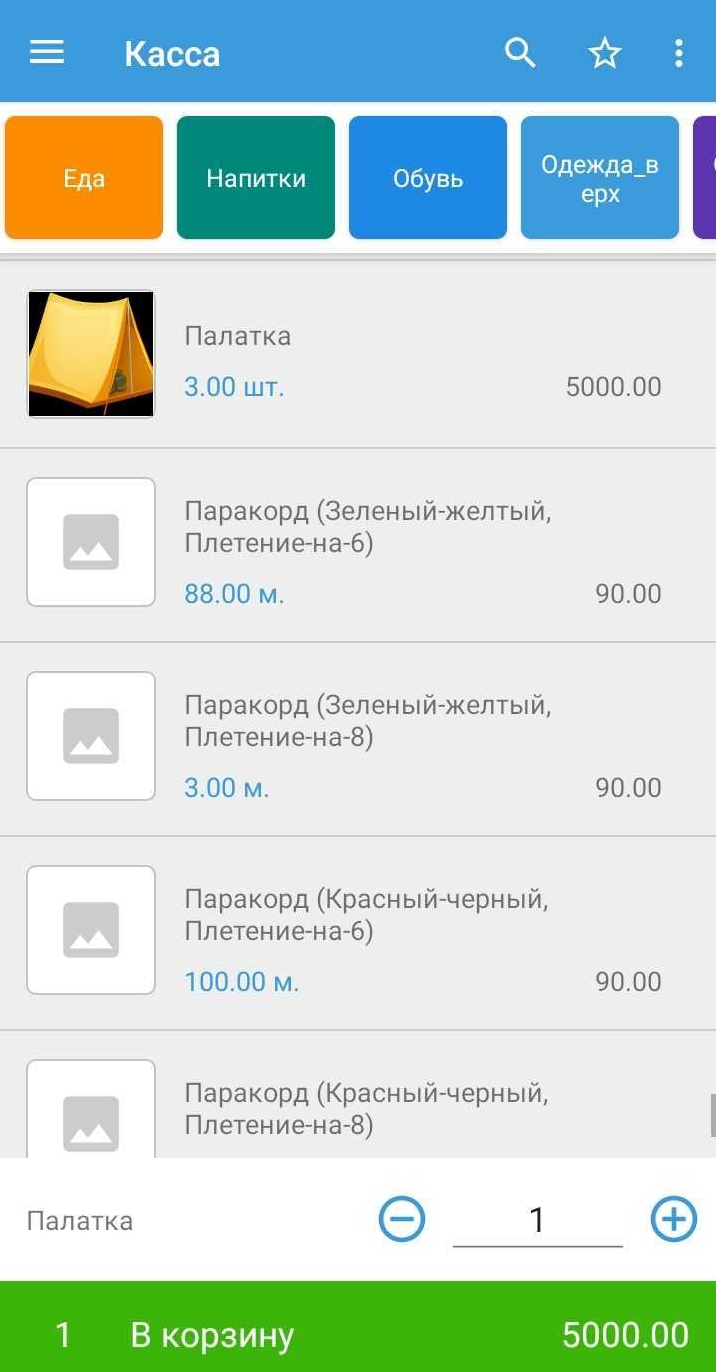
Task: Open the hamburger navigation menu
Action: pos(47,52)
